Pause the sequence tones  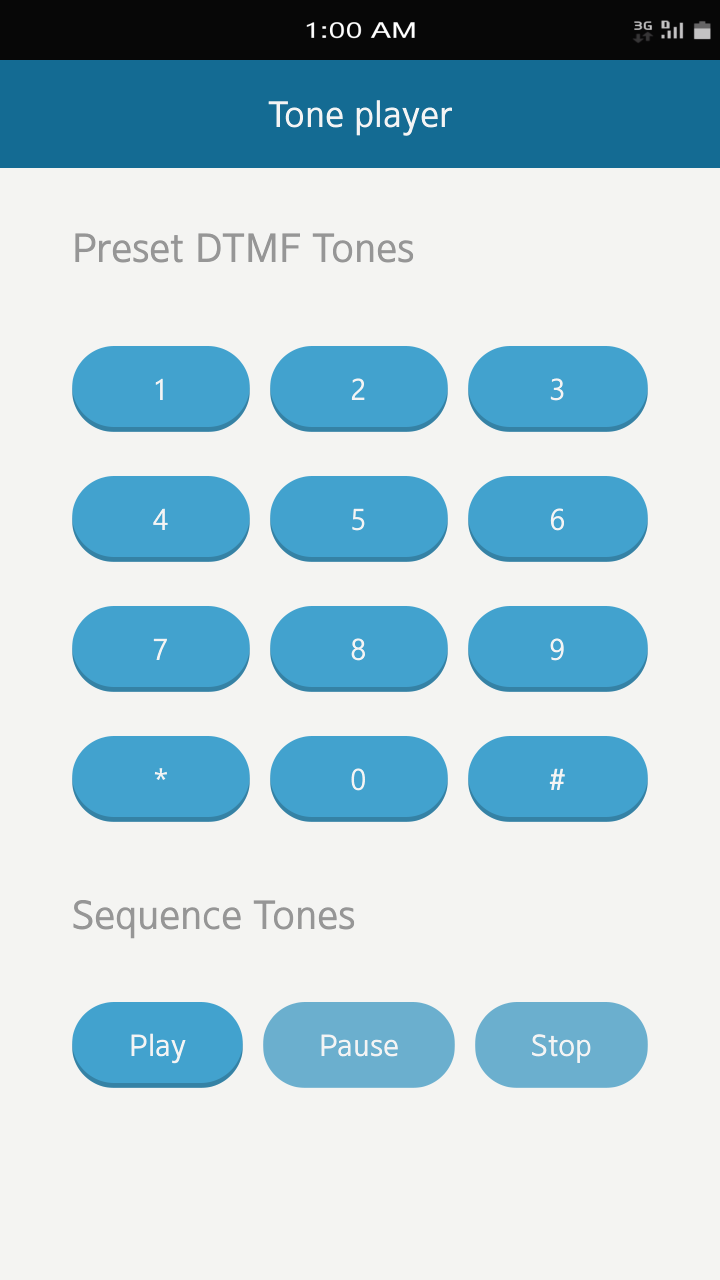[x=358, y=1044]
